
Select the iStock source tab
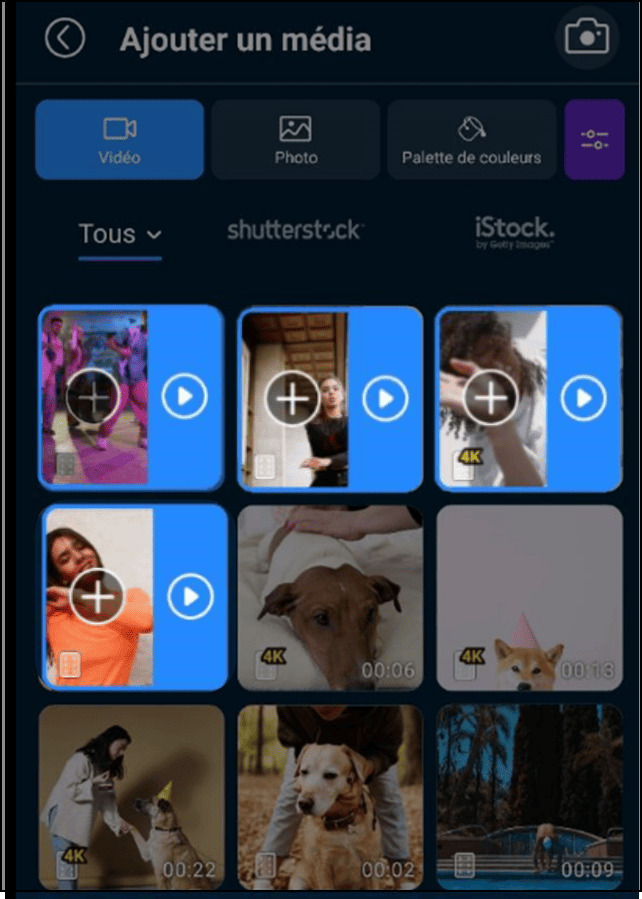(514, 231)
